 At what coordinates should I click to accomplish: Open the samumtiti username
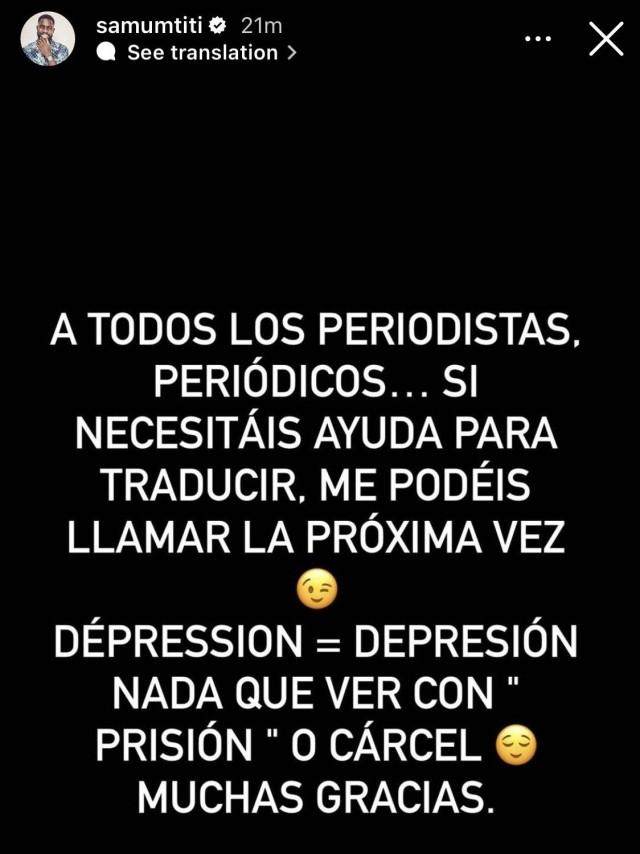click(x=150, y=27)
